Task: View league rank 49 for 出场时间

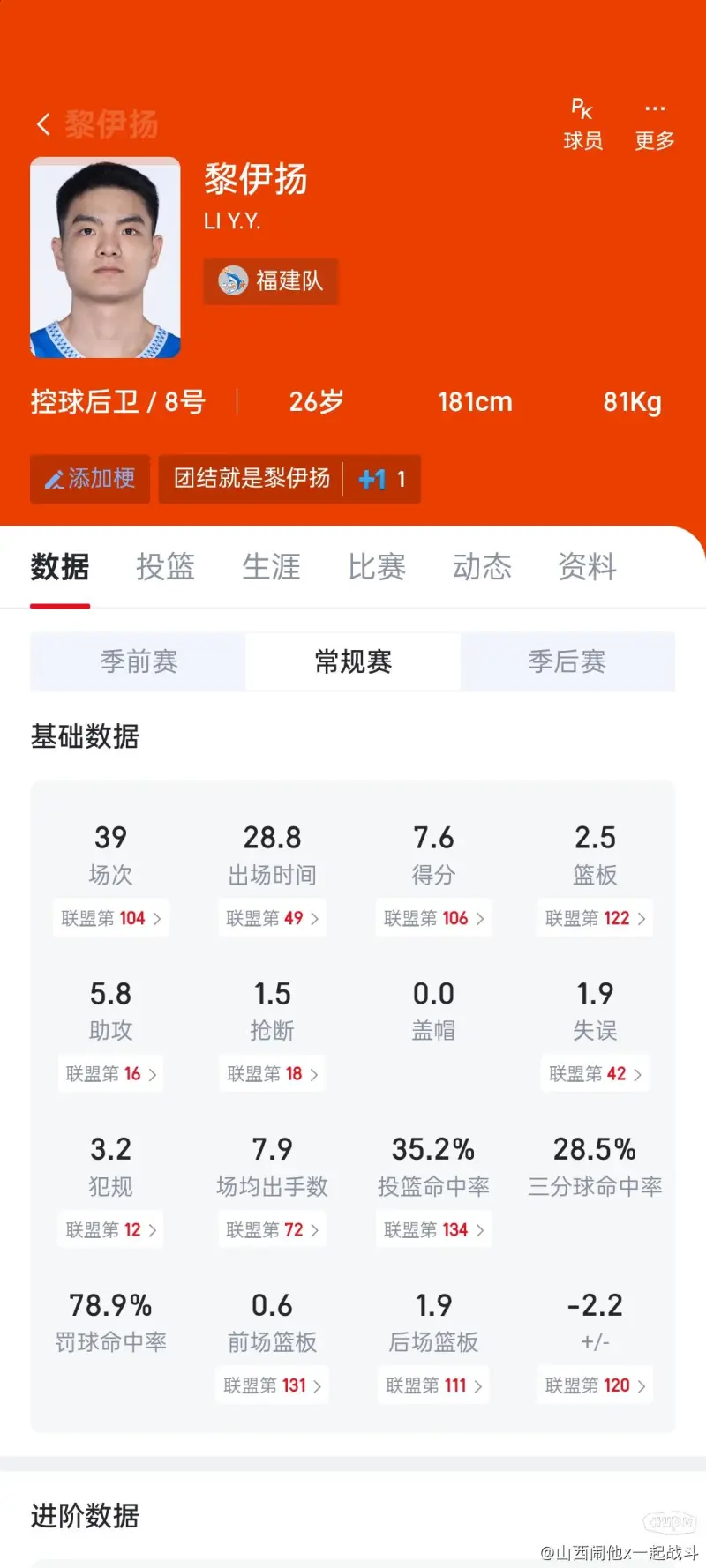Action: (x=272, y=918)
